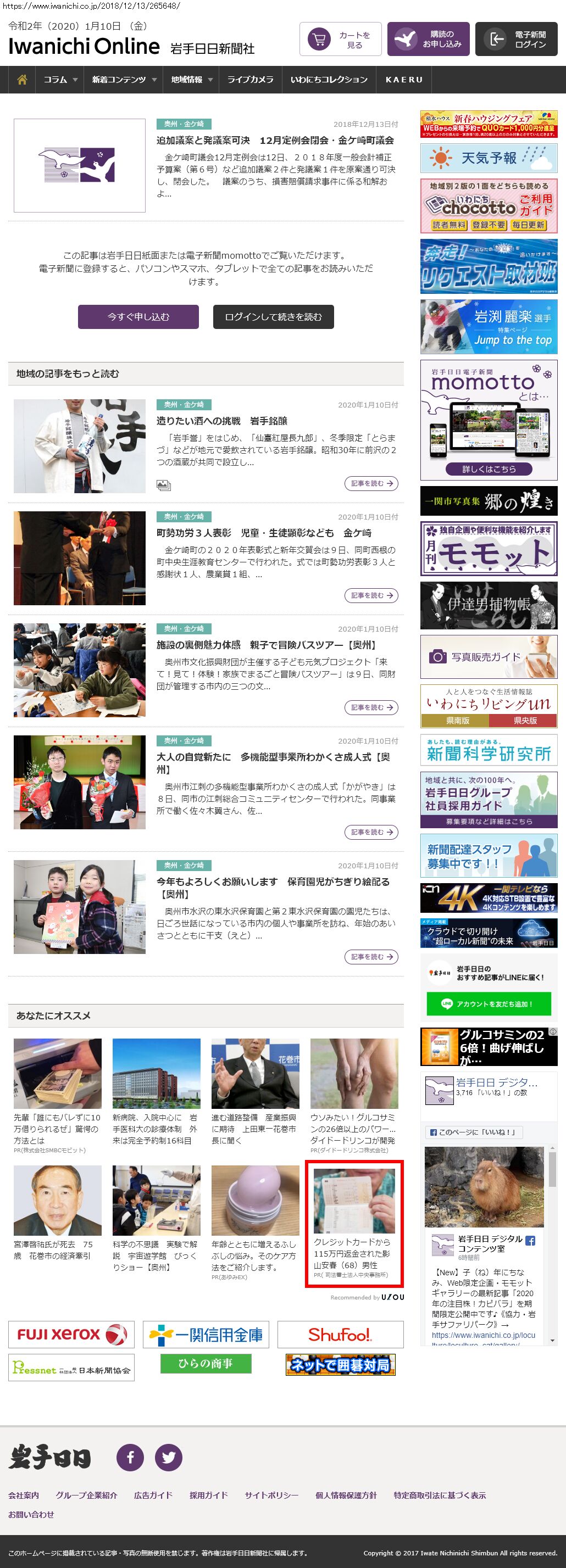
Task: Open the 天気予報 weather banner
Action: coord(489,158)
